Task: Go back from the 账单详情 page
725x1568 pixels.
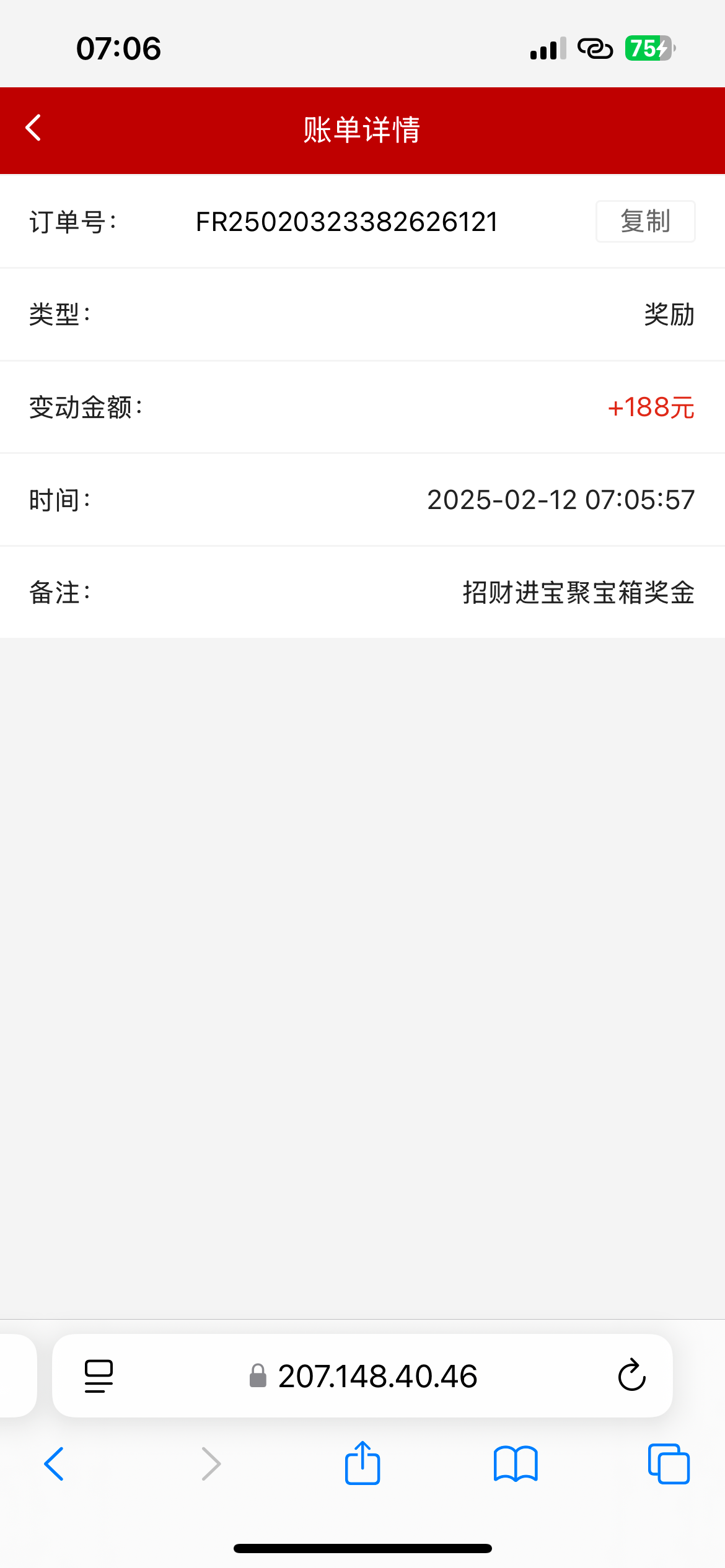Action: coord(34,128)
